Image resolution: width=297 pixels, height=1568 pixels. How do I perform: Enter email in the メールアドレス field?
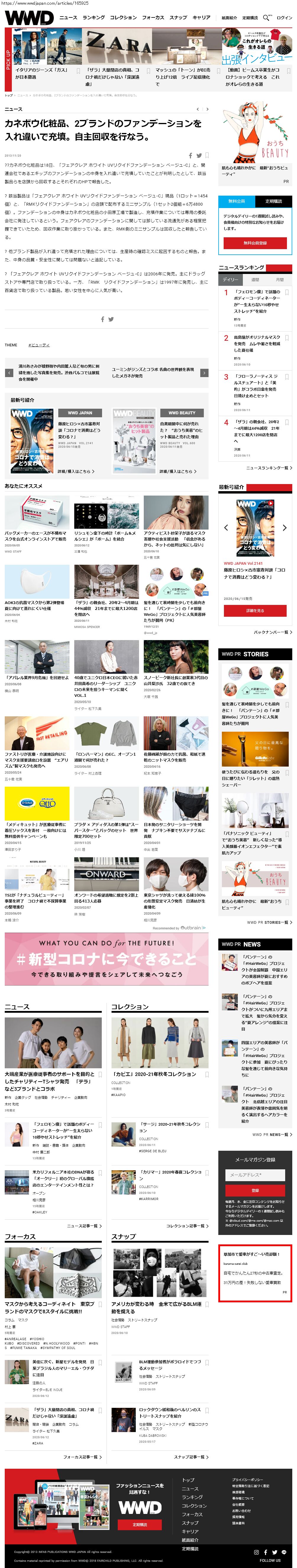[x=255, y=1175]
